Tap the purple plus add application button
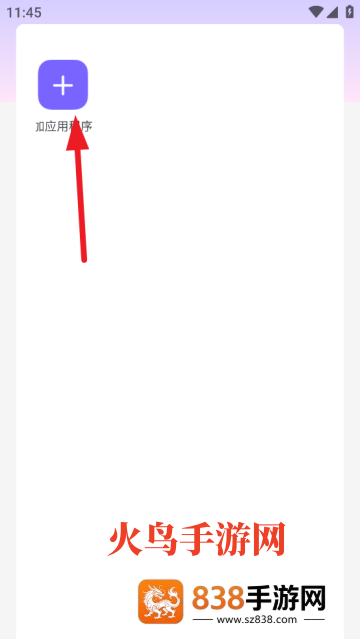 coord(63,85)
